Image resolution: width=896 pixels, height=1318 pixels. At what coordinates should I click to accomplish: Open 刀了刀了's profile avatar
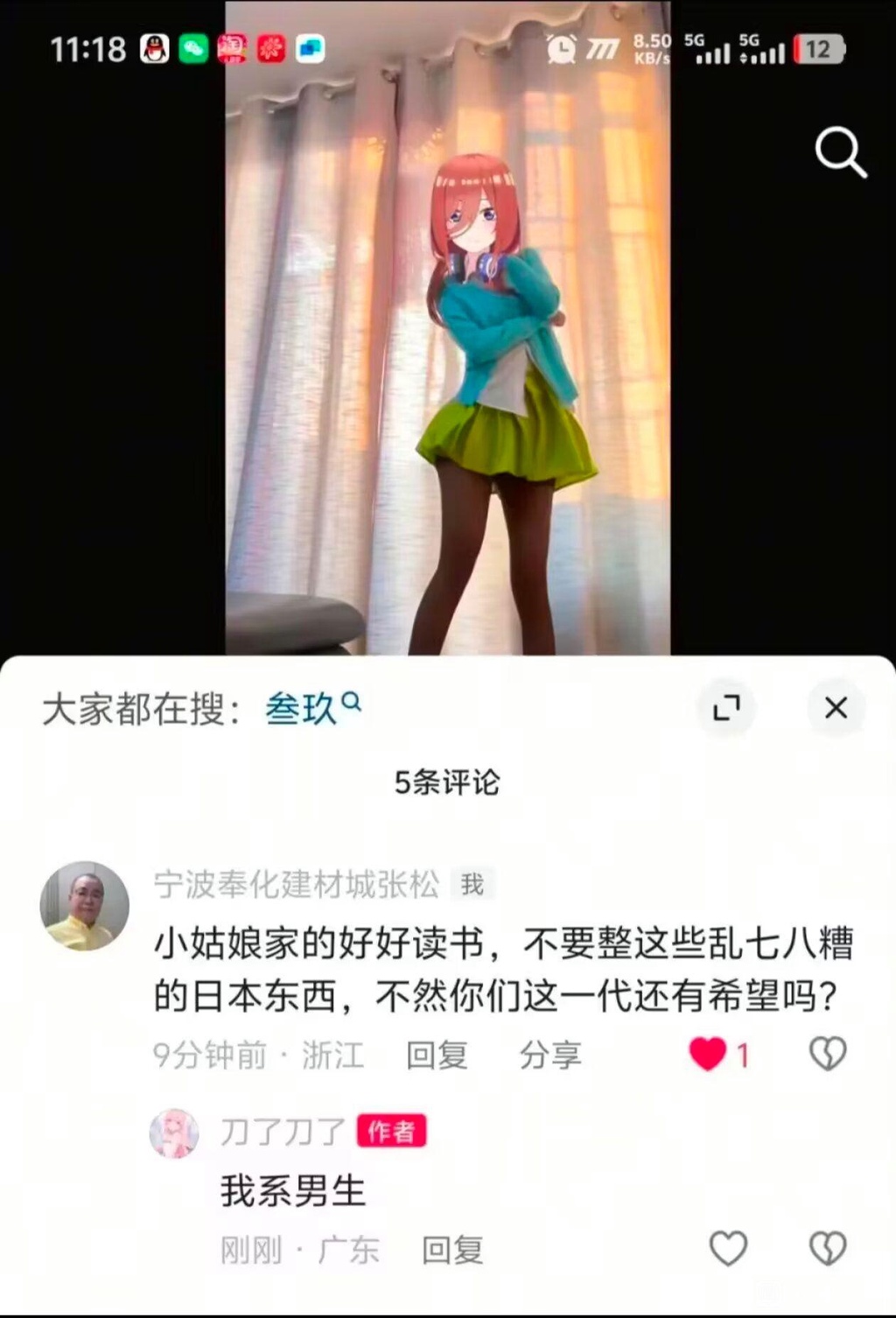(x=175, y=1133)
